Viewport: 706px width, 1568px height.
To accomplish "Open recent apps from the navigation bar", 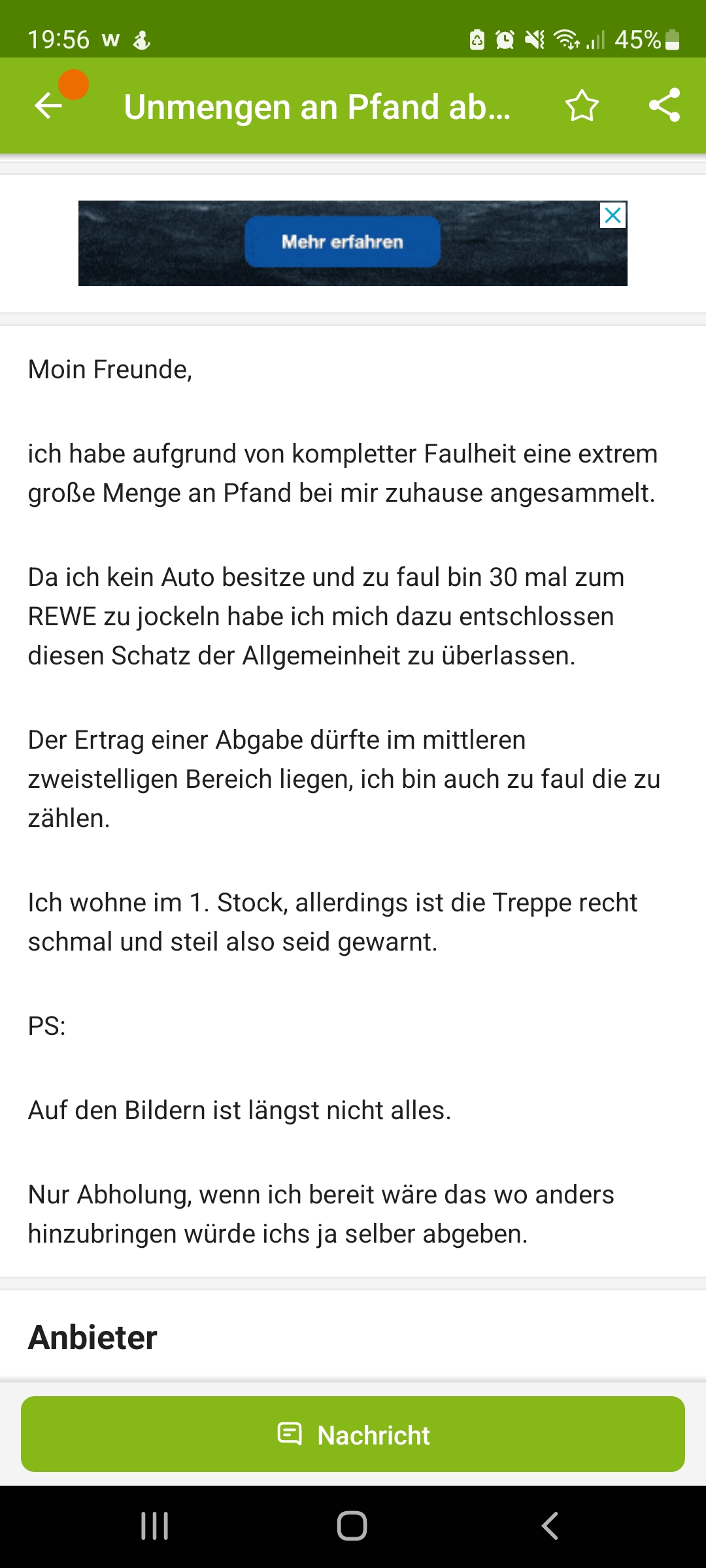I will tap(155, 1526).
